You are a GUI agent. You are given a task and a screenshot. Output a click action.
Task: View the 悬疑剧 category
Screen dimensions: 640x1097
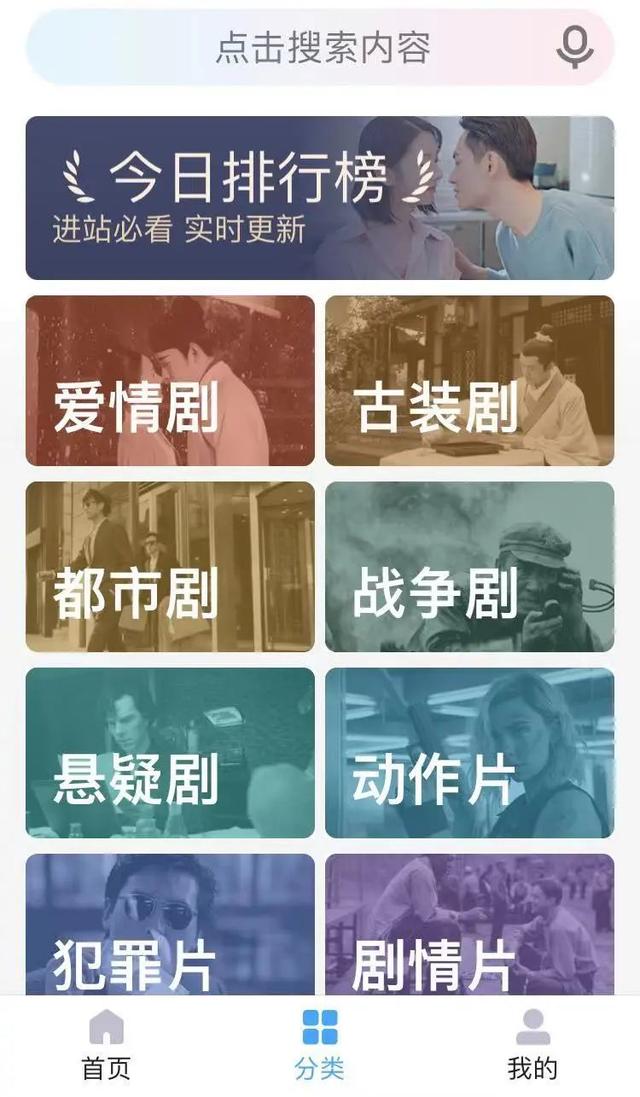[x=170, y=753]
